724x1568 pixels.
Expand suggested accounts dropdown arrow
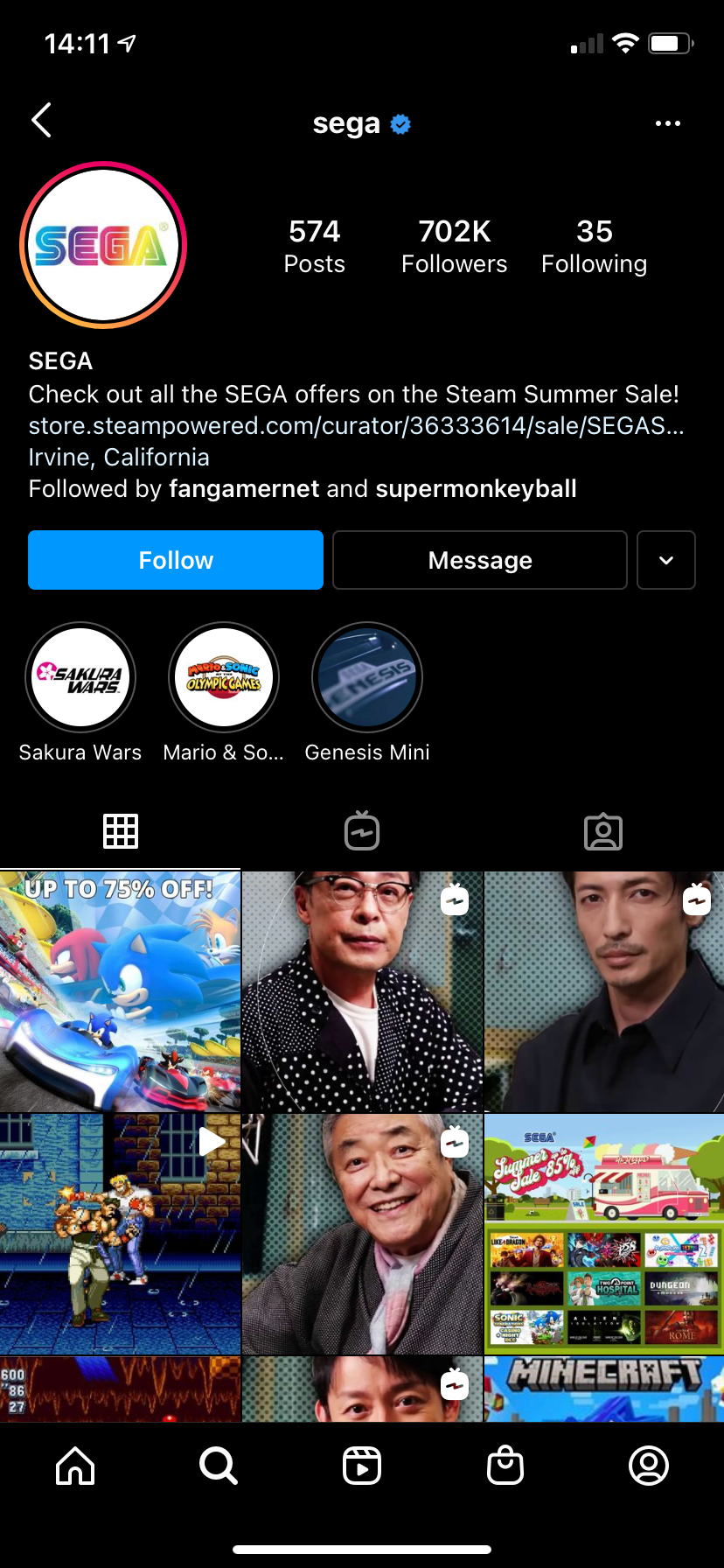[x=666, y=560]
